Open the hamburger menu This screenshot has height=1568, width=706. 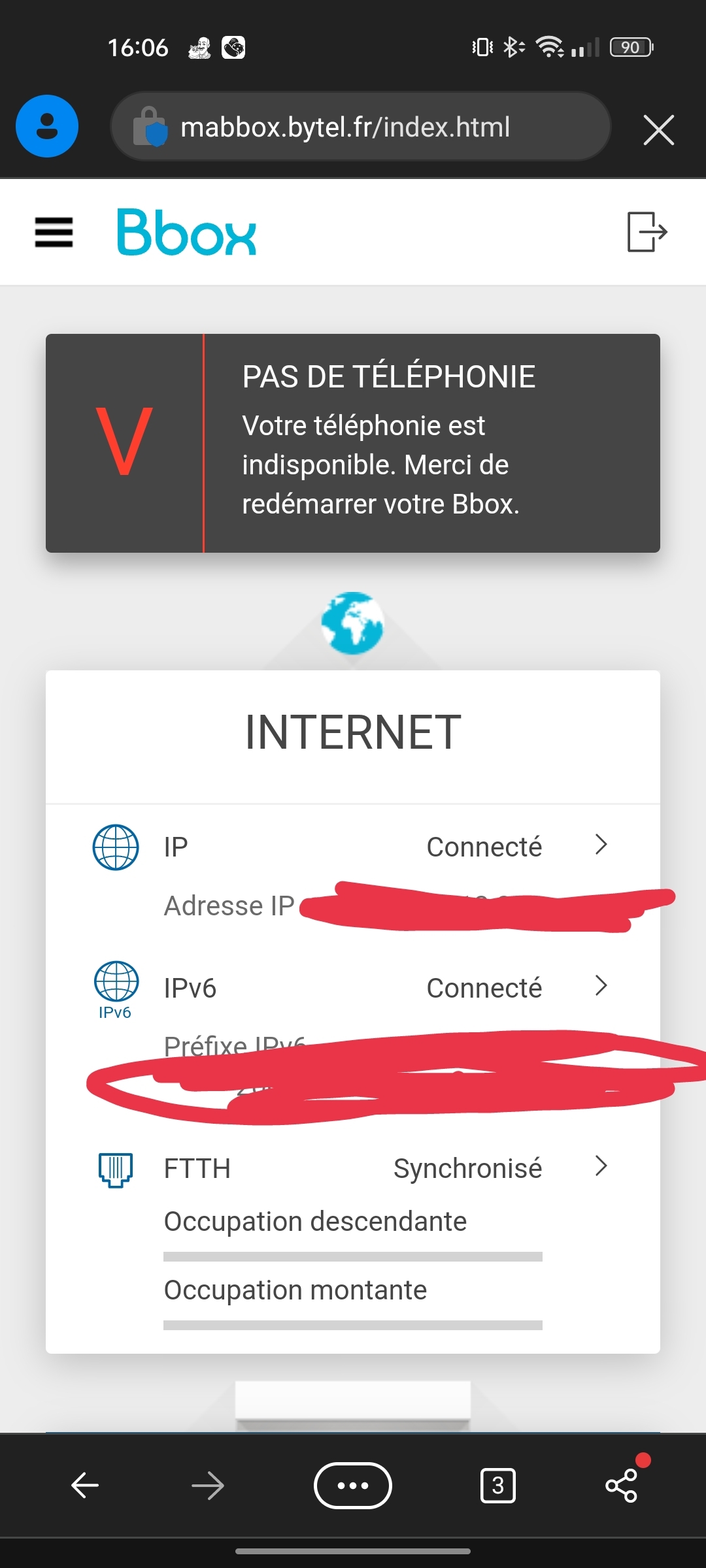pos(54,232)
